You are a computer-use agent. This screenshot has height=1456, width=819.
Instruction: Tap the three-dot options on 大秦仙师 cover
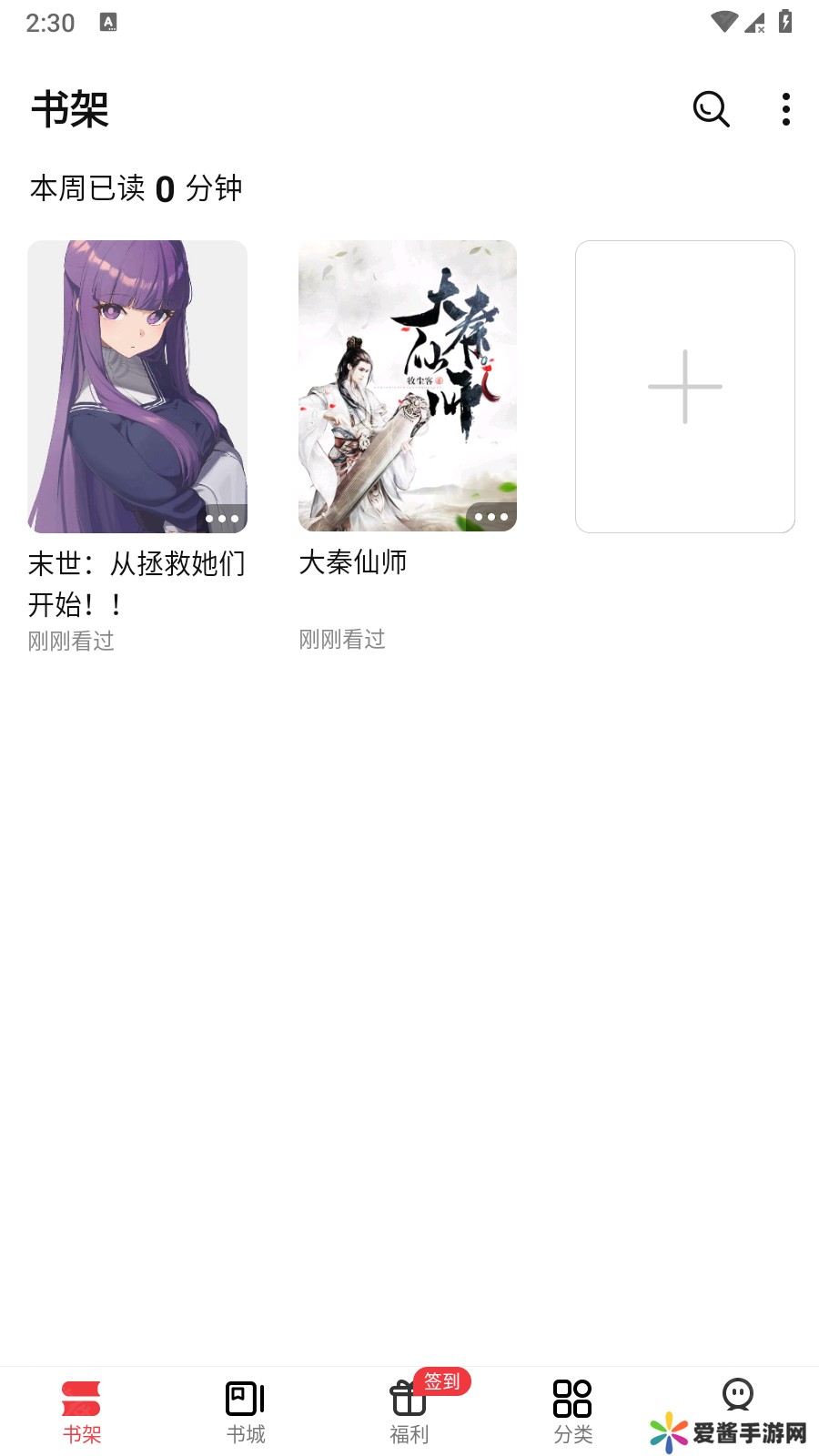coord(491,517)
